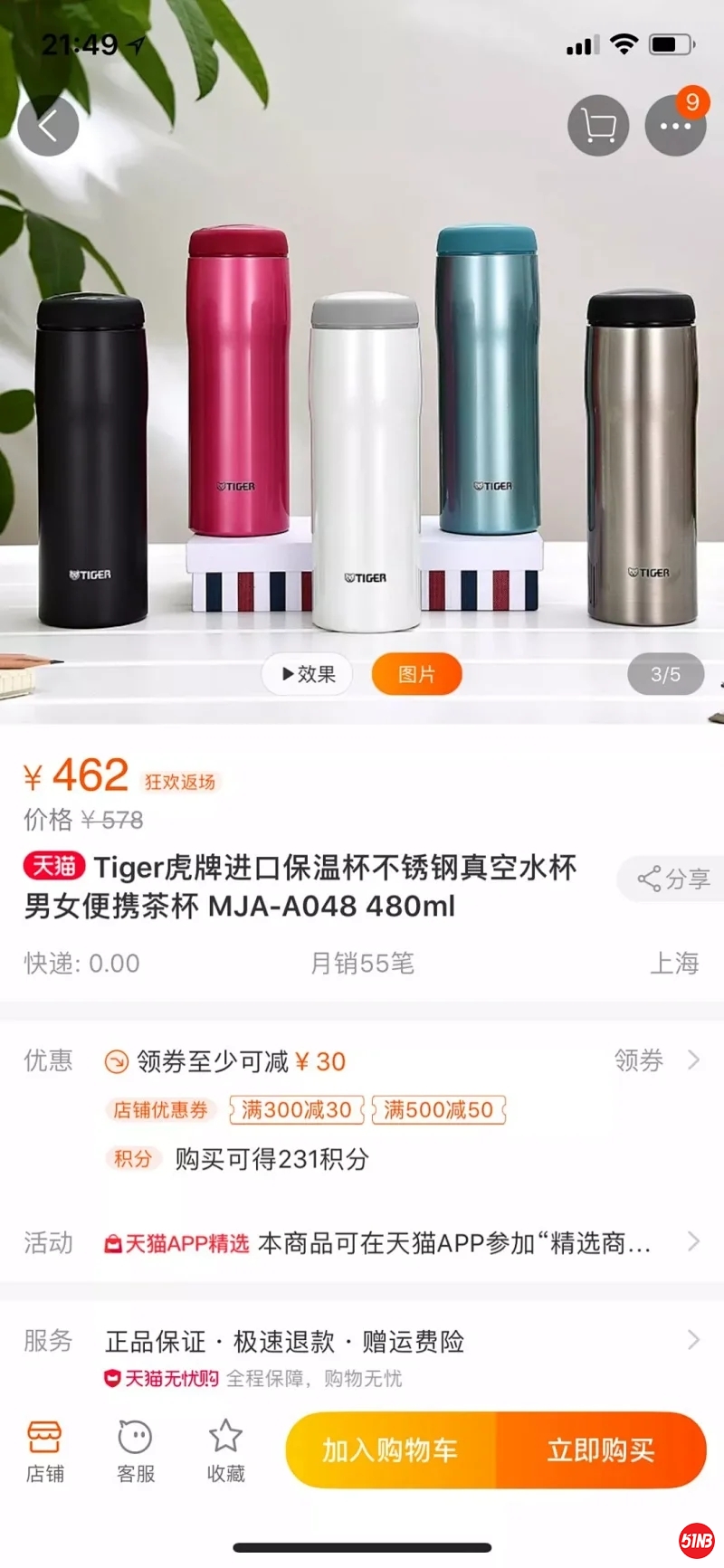This screenshot has width=724, height=1568.
Task: Add product to favorites 收藏
Action: click(225, 1450)
